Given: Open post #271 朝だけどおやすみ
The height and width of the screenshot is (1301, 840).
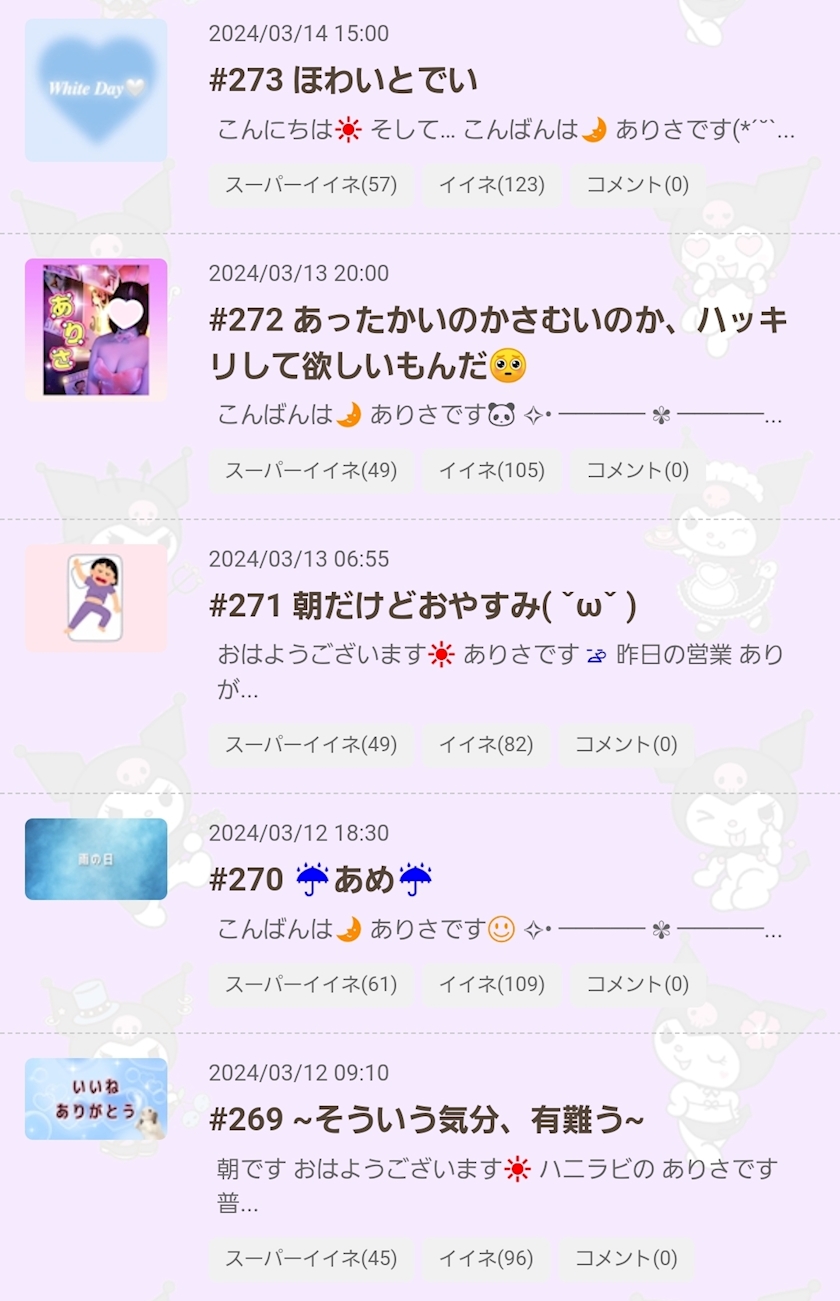Looking at the screenshot, I should pos(423,605).
